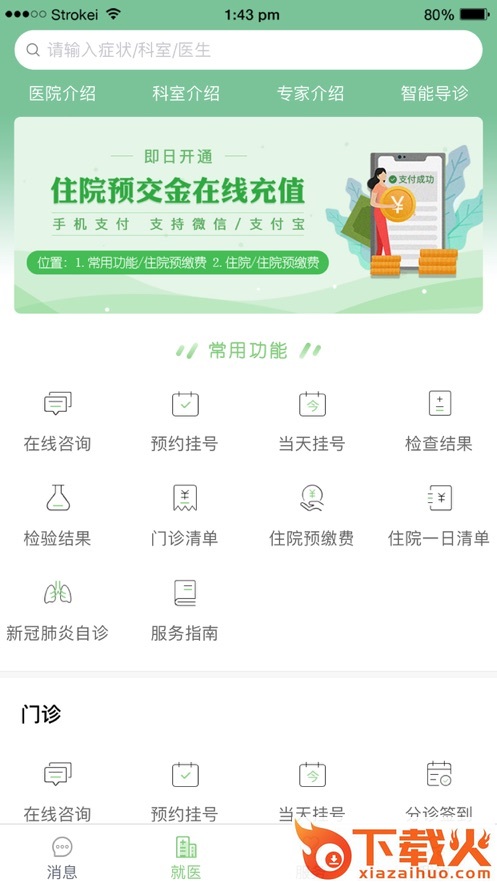Switch to the 消息 messages tab

tap(62, 858)
